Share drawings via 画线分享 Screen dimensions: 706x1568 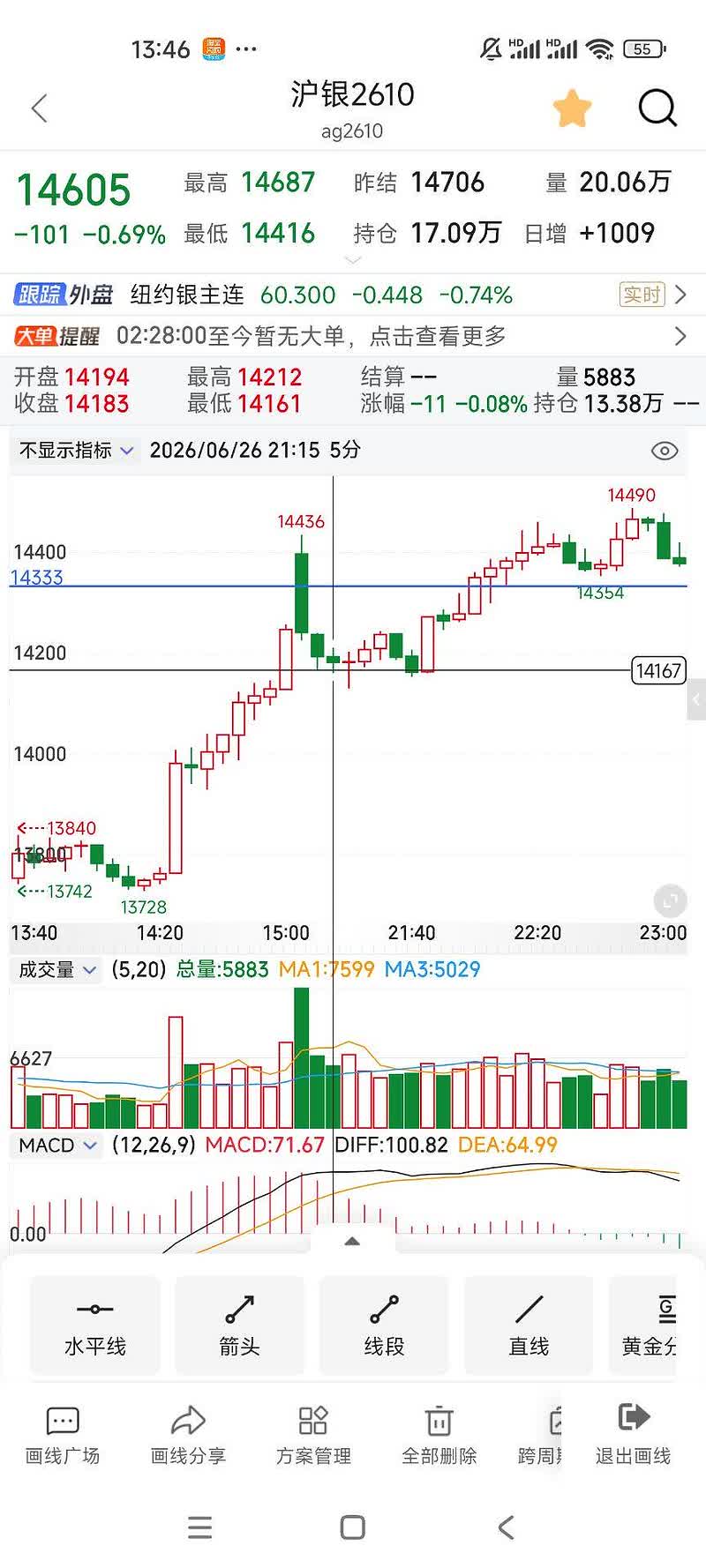(x=188, y=1436)
